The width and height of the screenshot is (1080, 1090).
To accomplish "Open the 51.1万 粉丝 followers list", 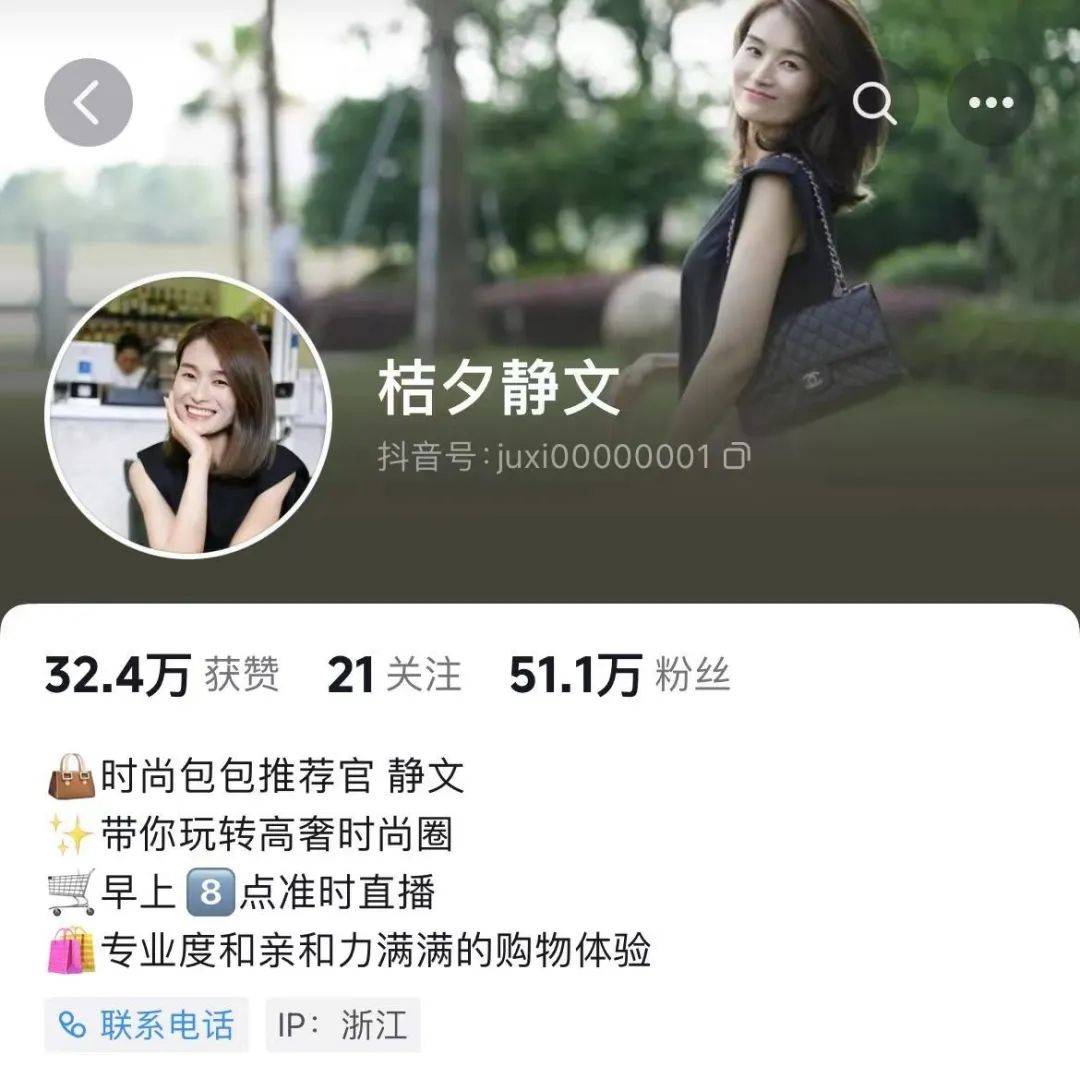I will point(619,676).
